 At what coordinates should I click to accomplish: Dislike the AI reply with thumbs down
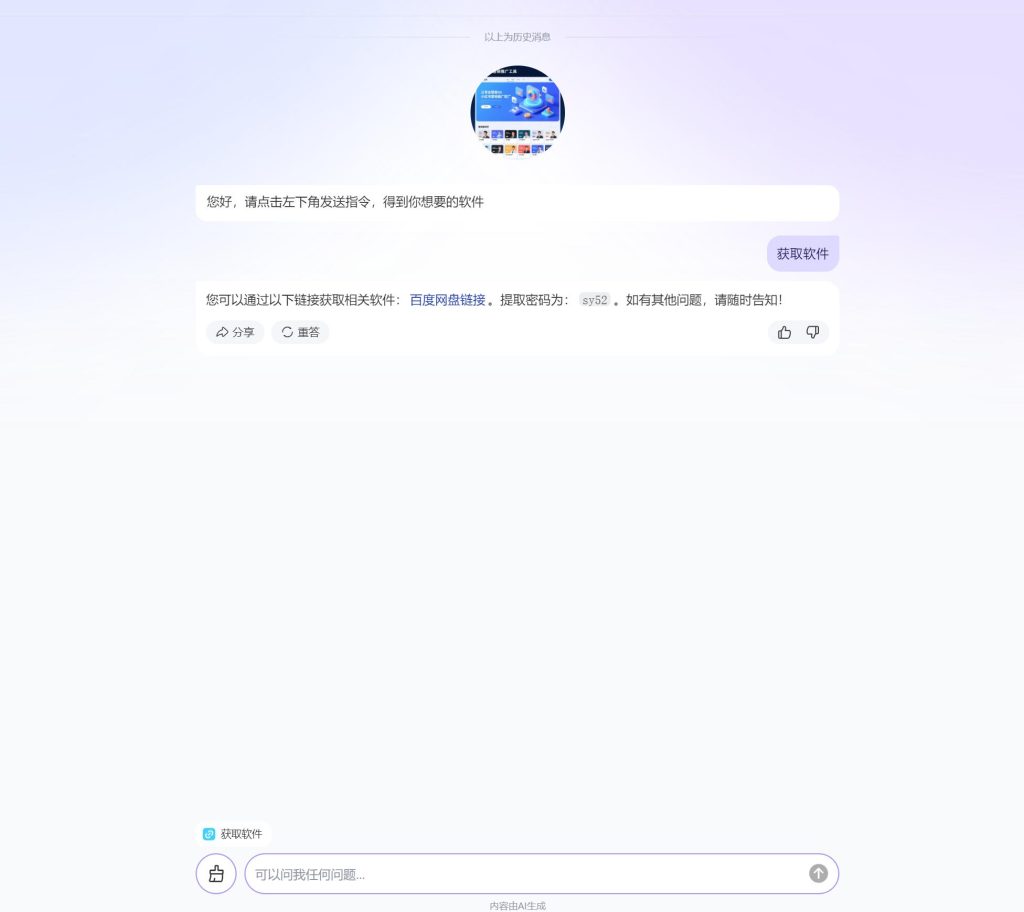[x=813, y=332]
